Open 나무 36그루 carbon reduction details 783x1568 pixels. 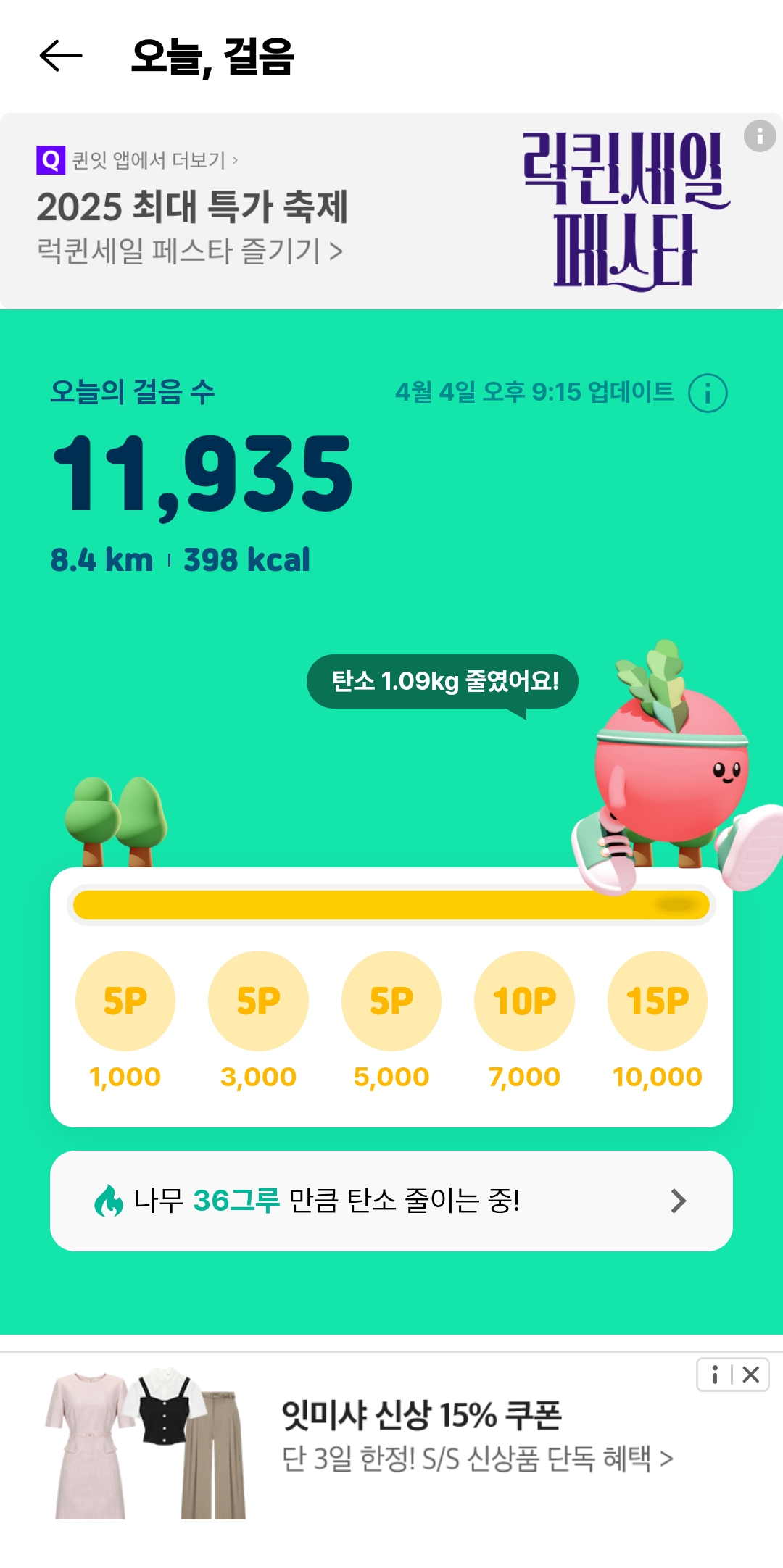click(x=391, y=1201)
